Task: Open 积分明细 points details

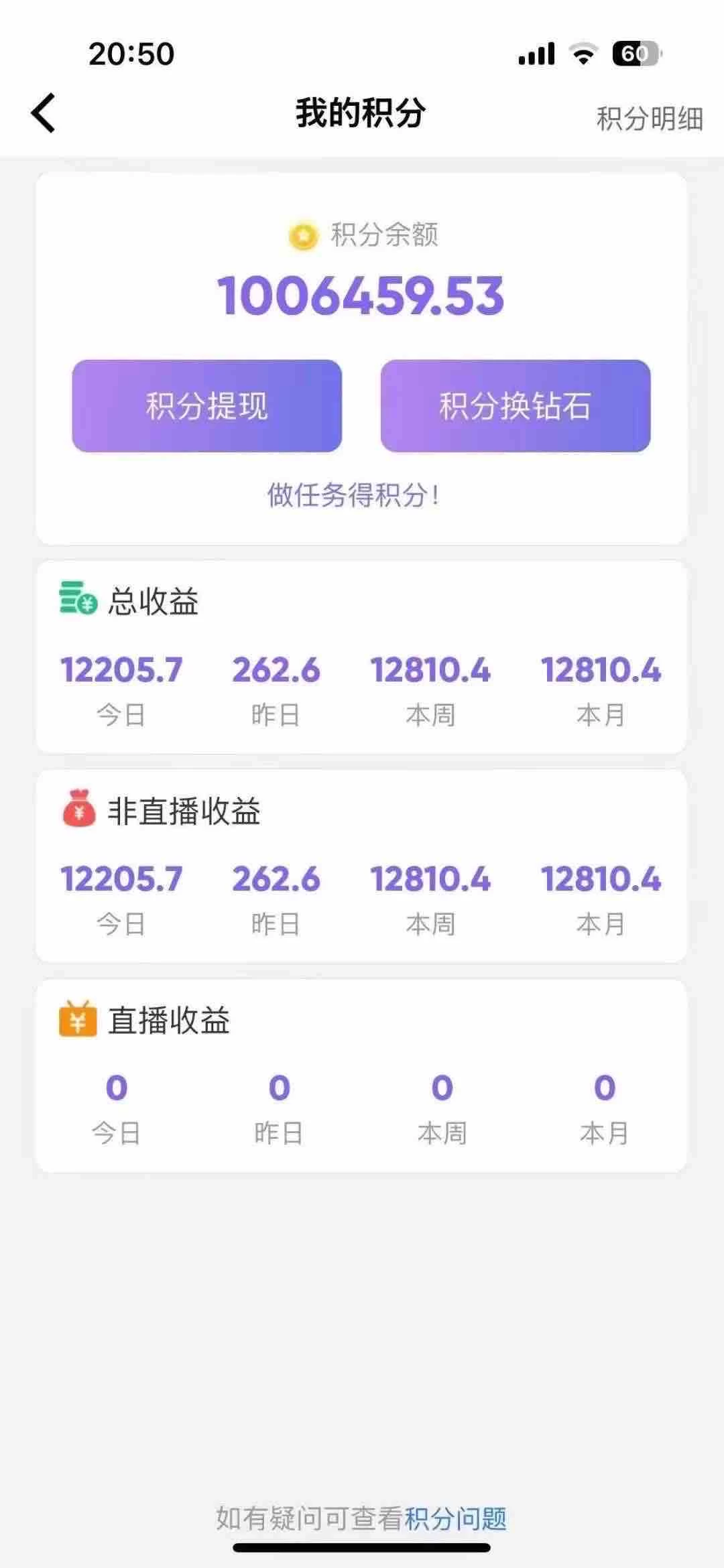Action: coord(649,119)
